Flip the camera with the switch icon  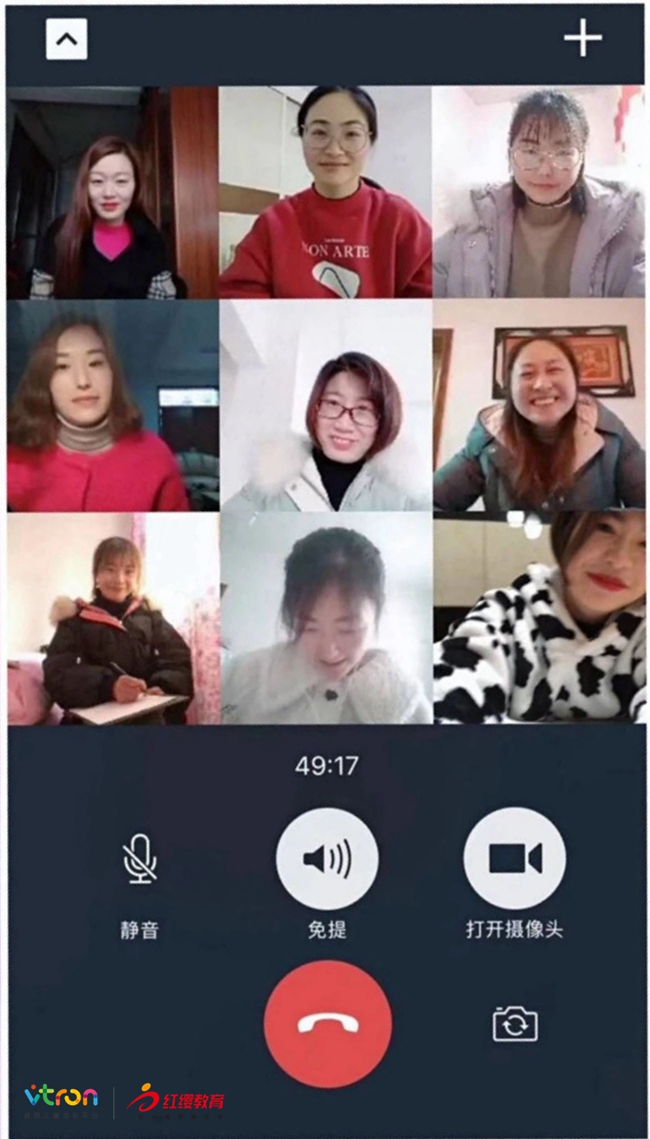pyautogui.click(x=515, y=1024)
